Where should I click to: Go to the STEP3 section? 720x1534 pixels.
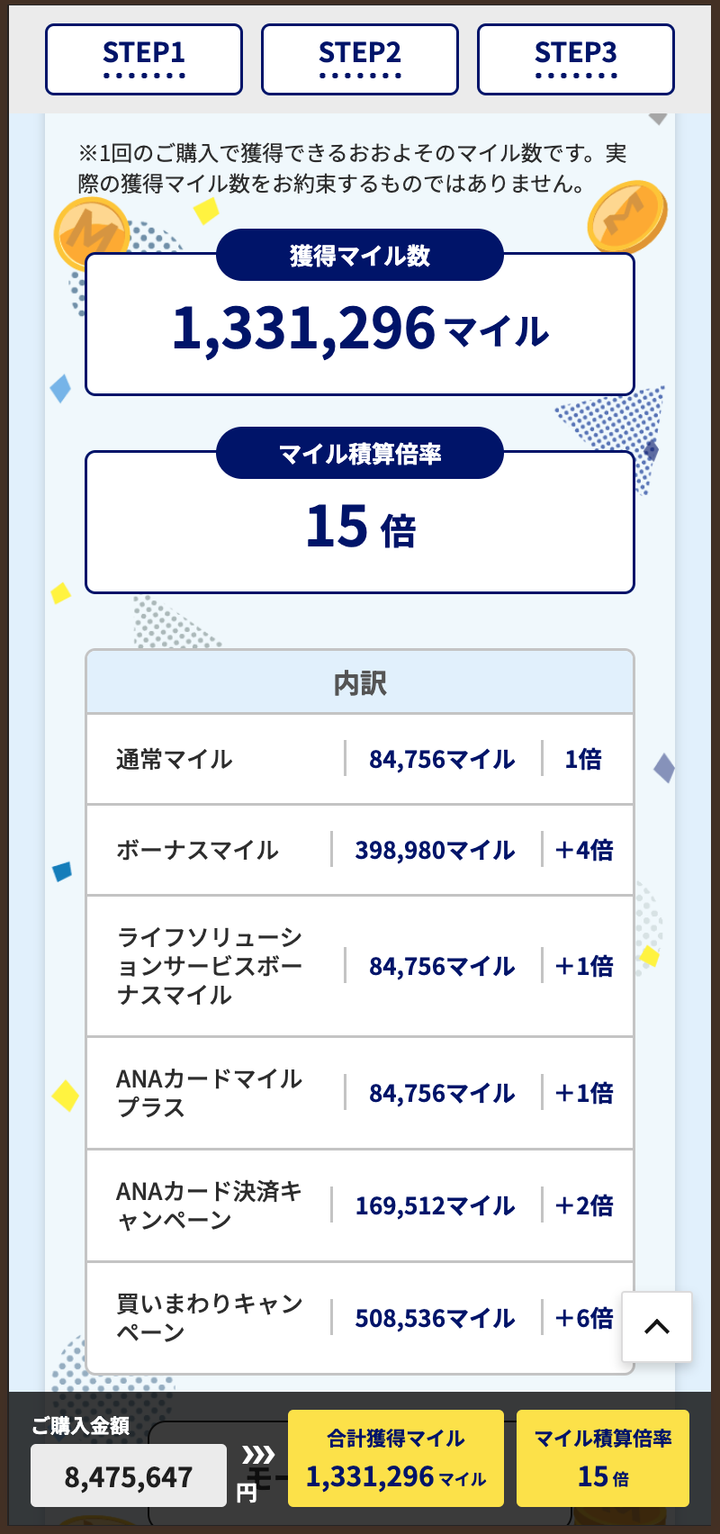pyautogui.click(x=576, y=60)
